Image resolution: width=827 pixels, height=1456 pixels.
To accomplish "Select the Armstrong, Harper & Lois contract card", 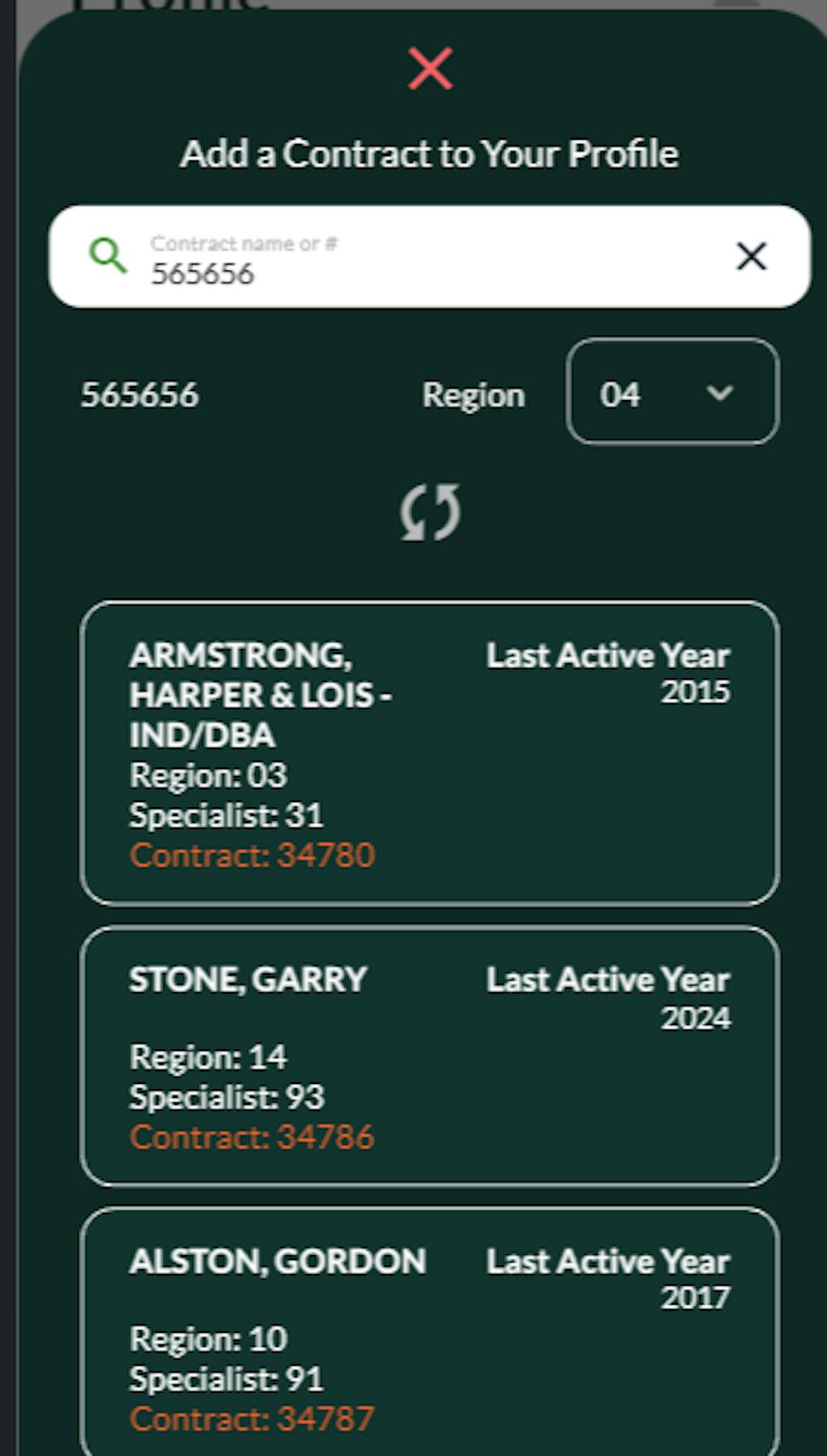I will click(x=429, y=753).
